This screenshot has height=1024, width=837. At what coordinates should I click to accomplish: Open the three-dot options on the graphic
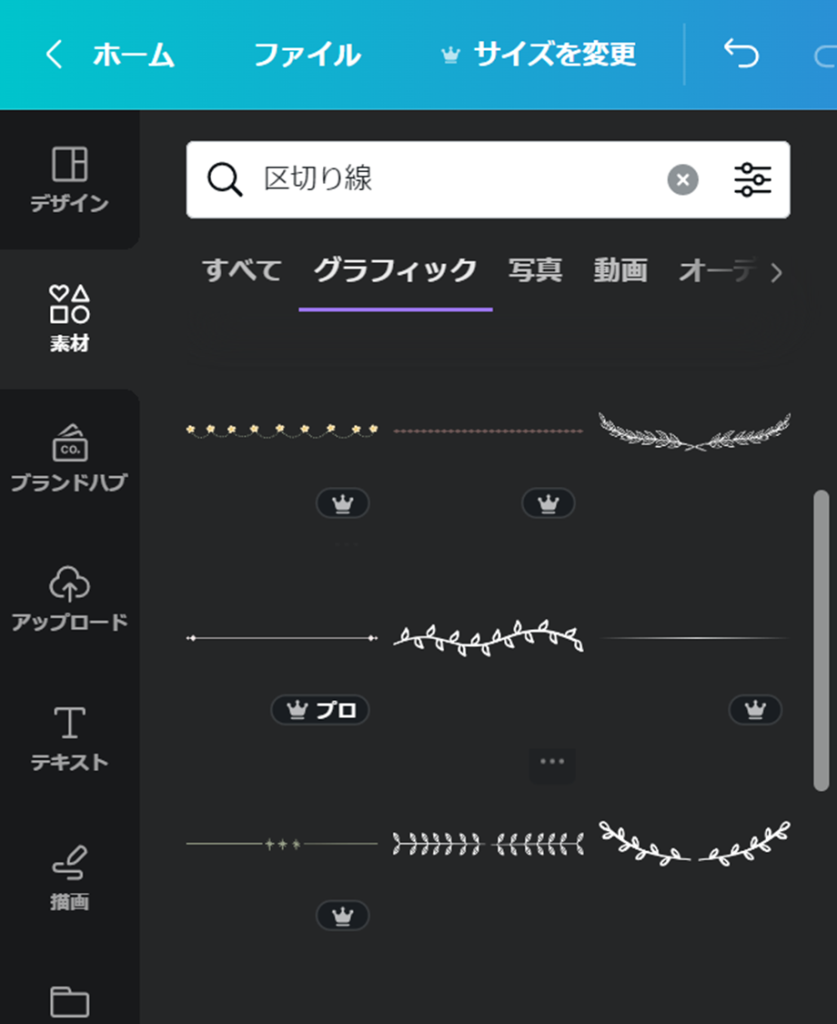coord(552,762)
